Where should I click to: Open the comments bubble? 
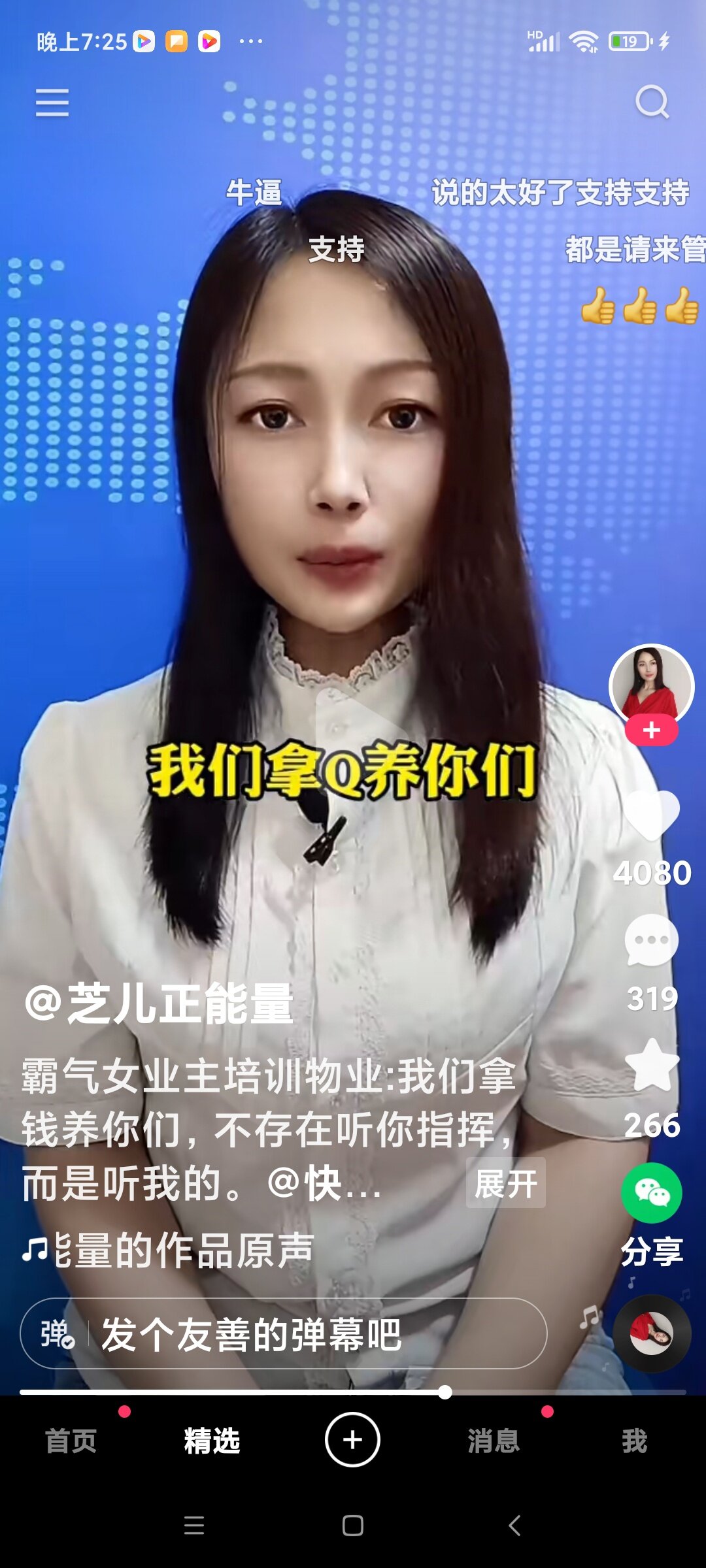pos(652,941)
